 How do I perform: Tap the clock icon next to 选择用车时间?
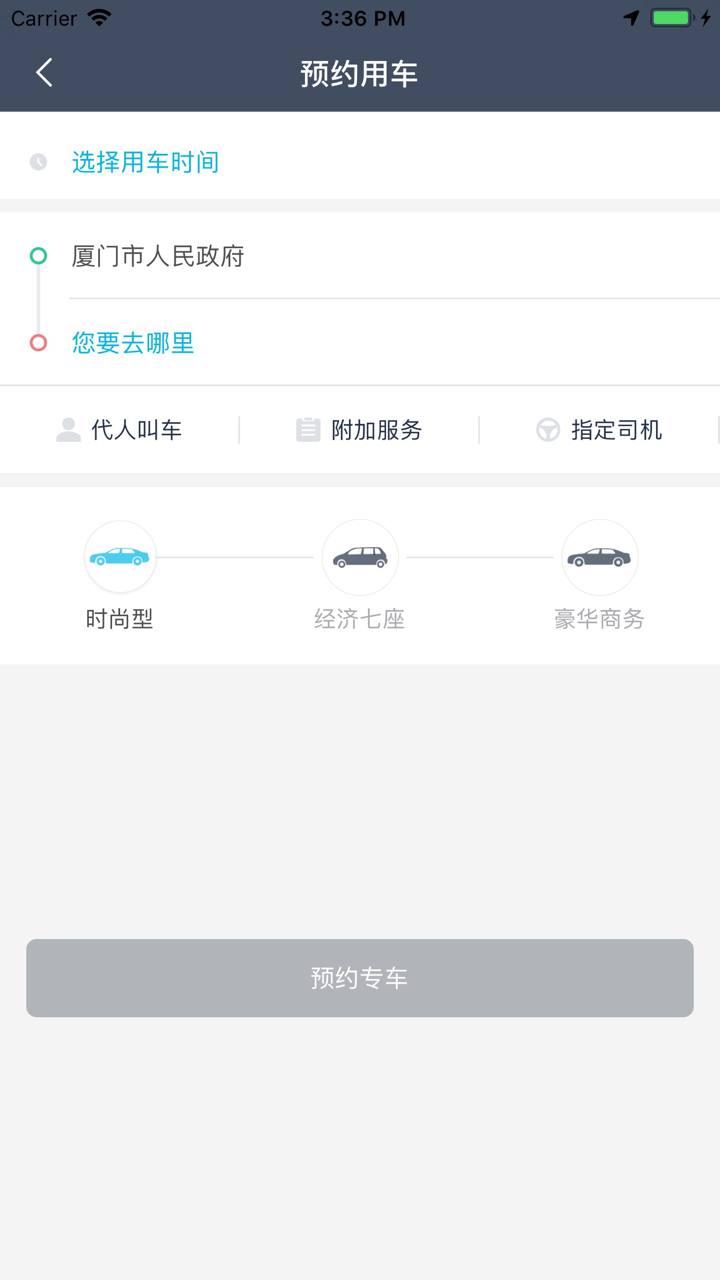[x=38, y=161]
